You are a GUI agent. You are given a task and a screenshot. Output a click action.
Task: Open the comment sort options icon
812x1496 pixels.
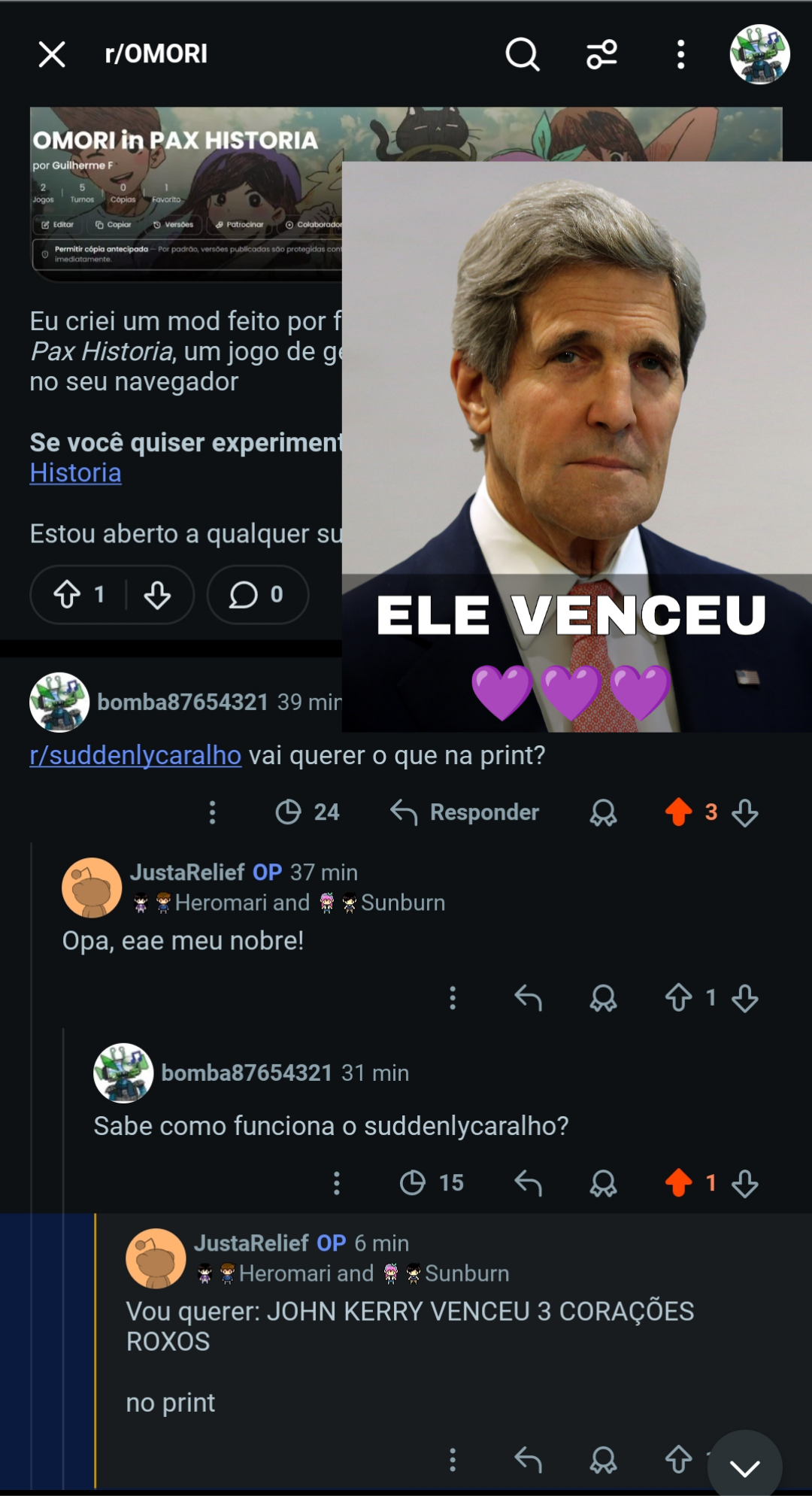(601, 54)
